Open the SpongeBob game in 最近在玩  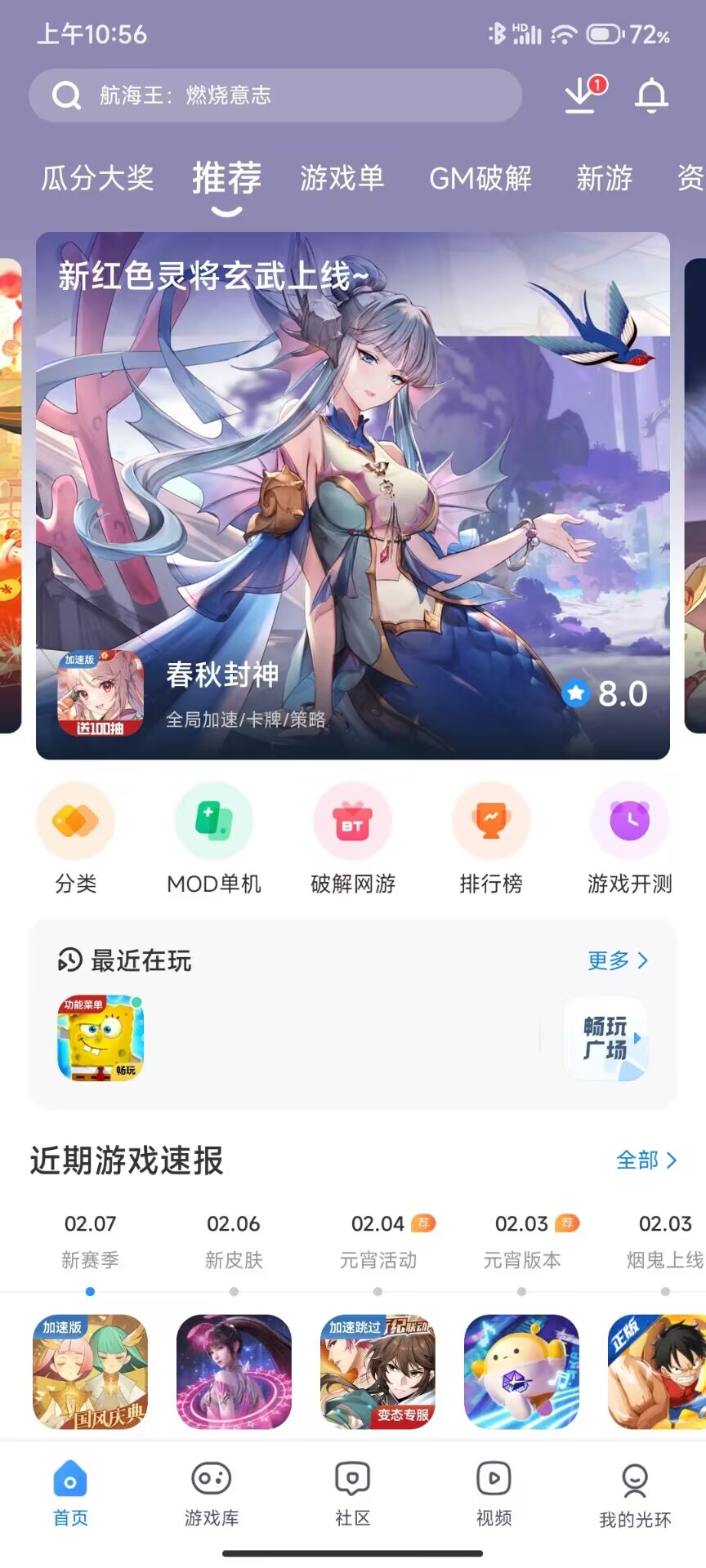[x=101, y=1037]
